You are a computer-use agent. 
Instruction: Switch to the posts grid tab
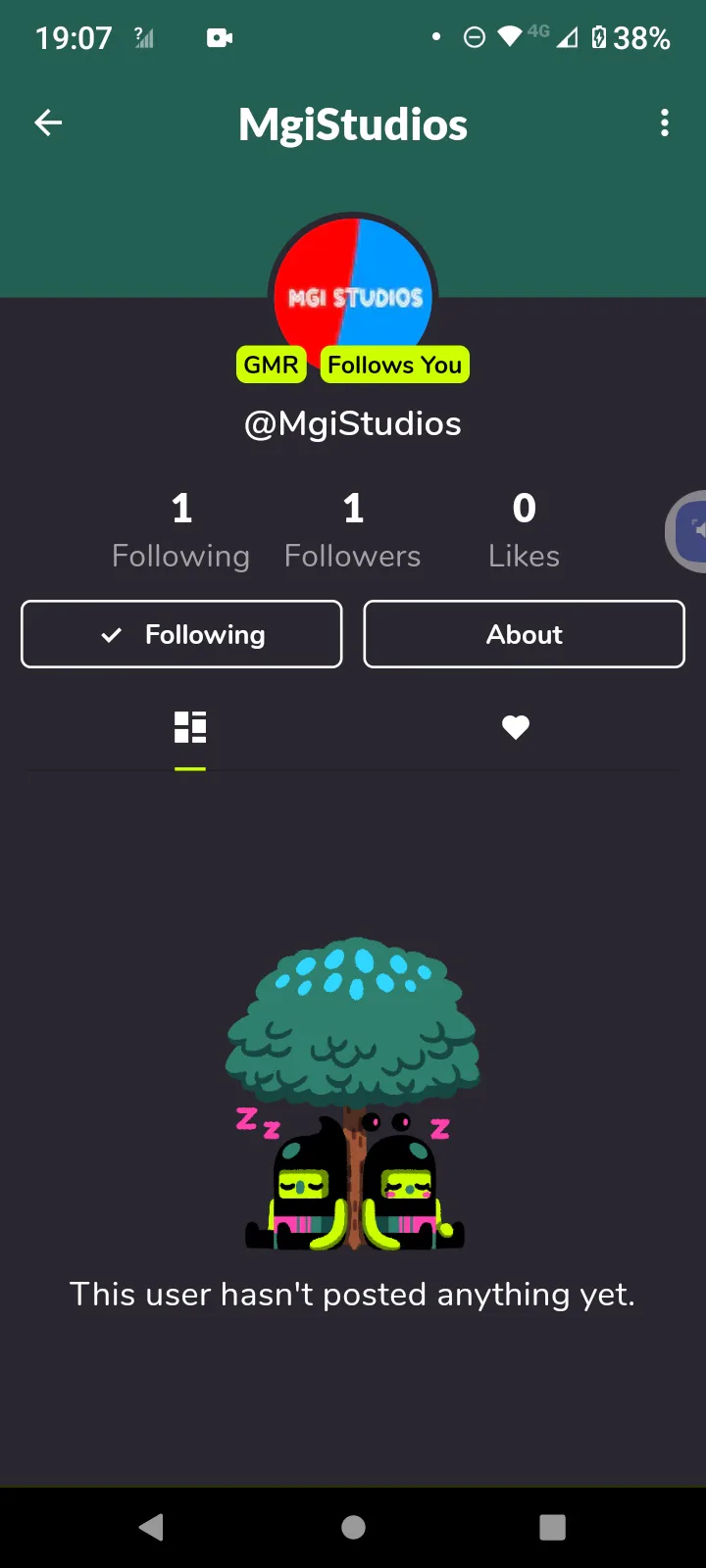pos(190,727)
